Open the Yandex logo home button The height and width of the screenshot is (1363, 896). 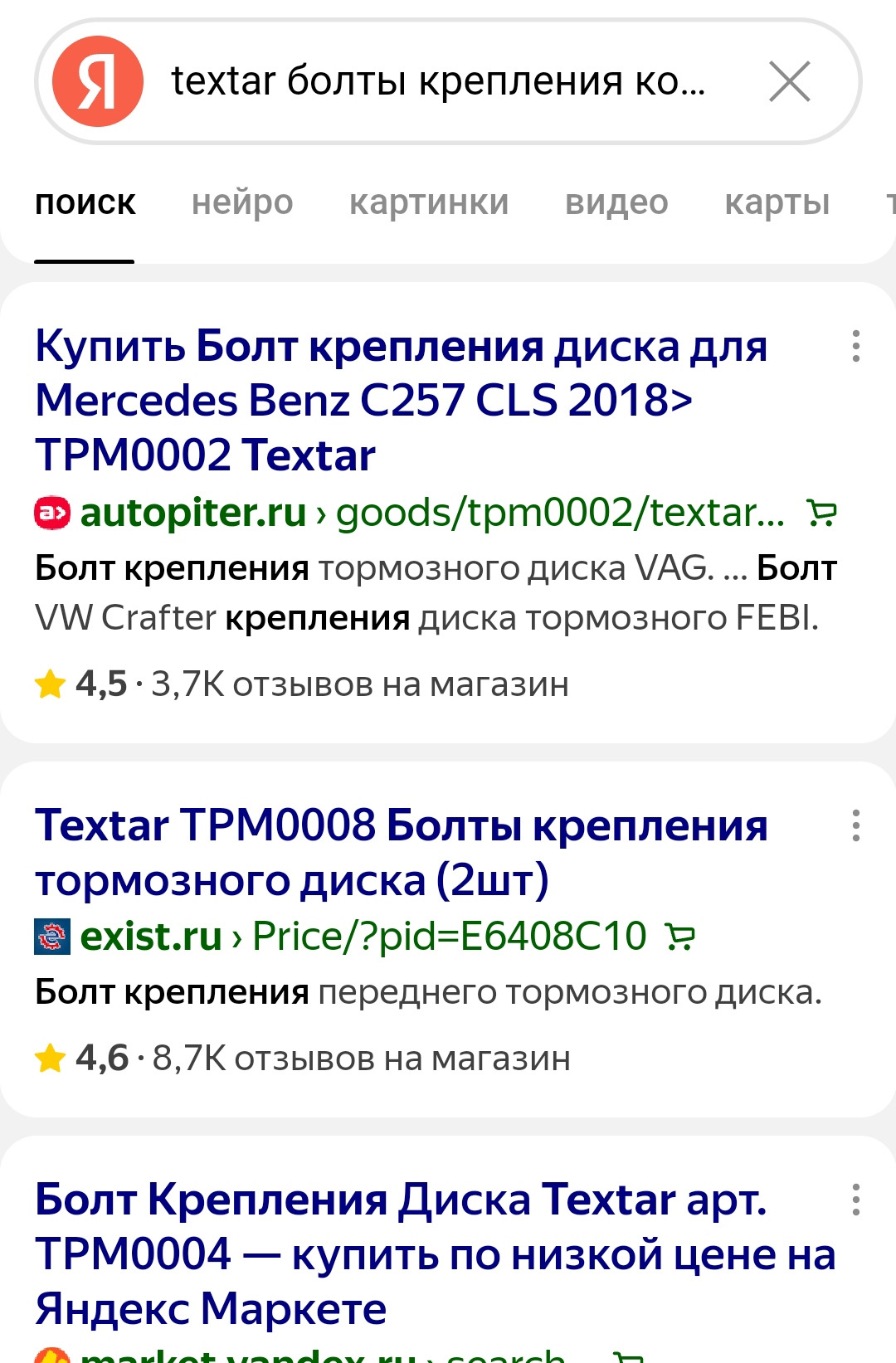point(98,82)
